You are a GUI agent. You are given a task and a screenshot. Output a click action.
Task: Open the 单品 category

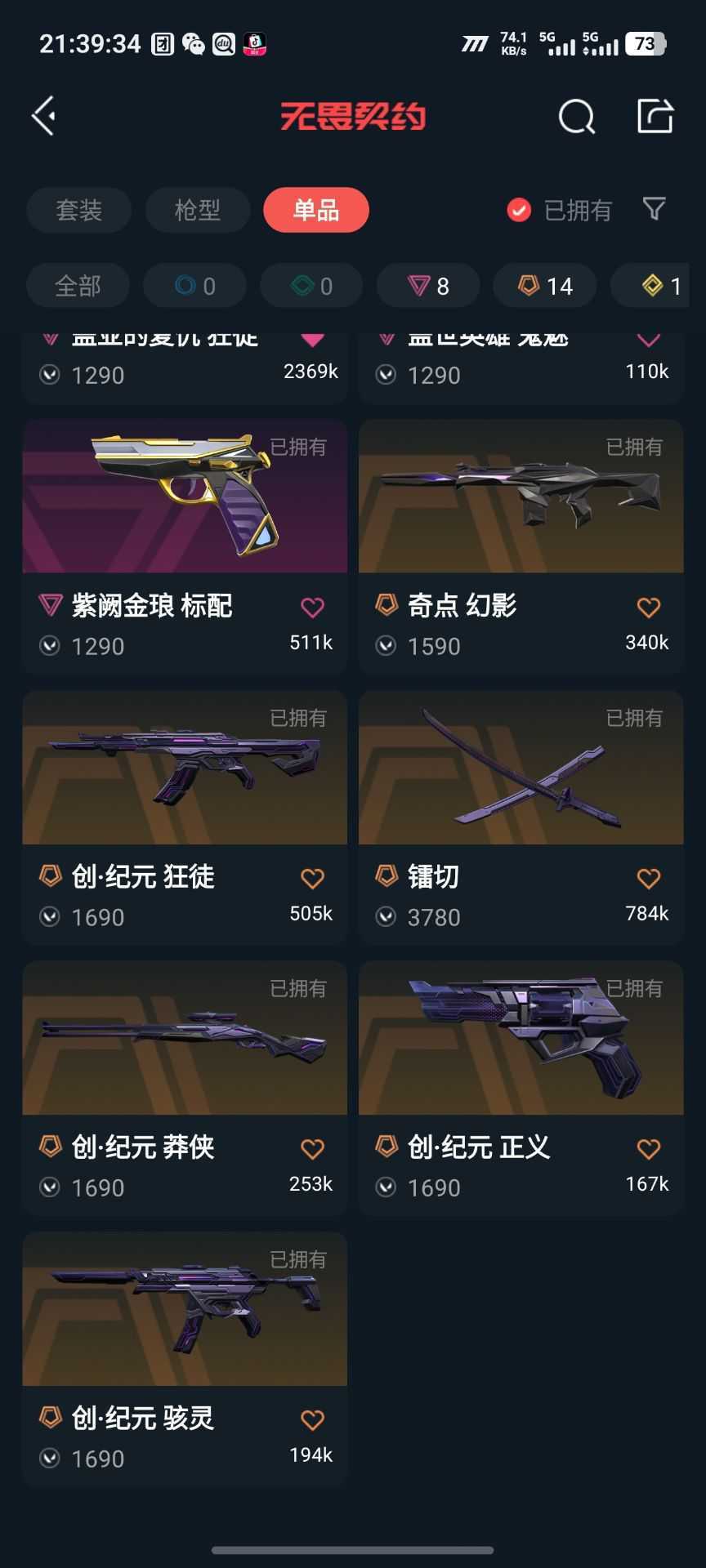pyautogui.click(x=316, y=210)
